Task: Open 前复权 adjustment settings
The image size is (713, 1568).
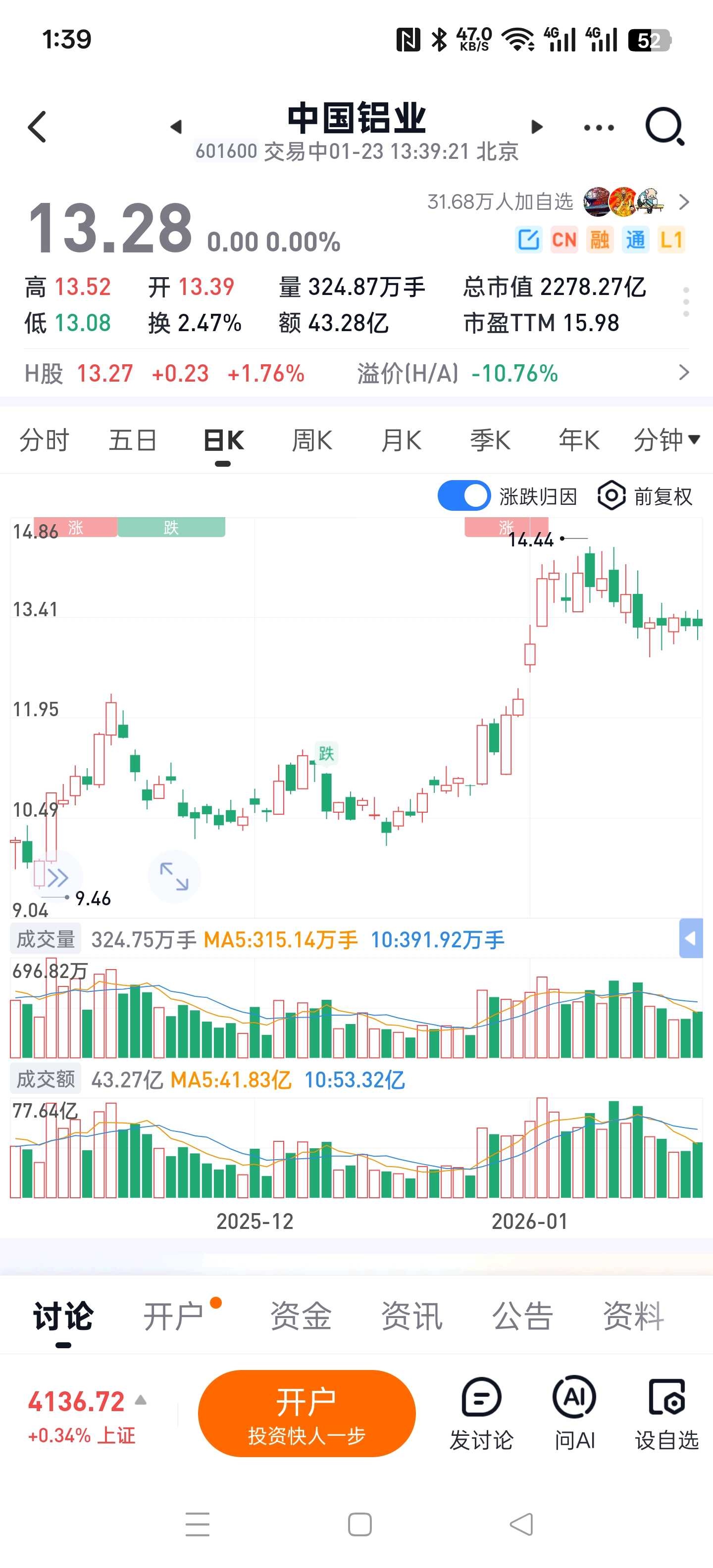Action: pyautogui.click(x=646, y=496)
